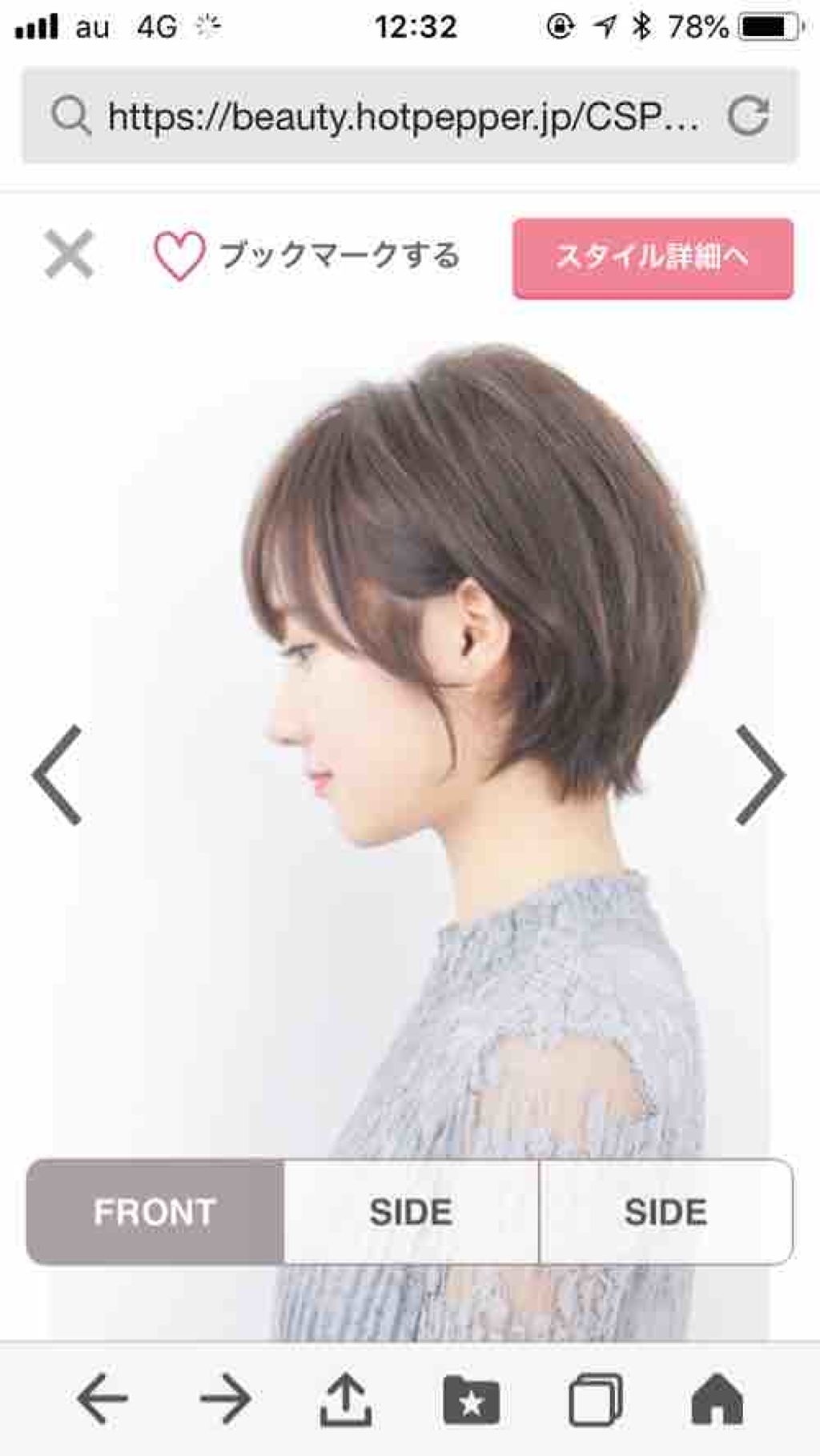The width and height of the screenshot is (820, 1456).
Task: Open the browser bookmarks folder
Action: coord(471,1400)
